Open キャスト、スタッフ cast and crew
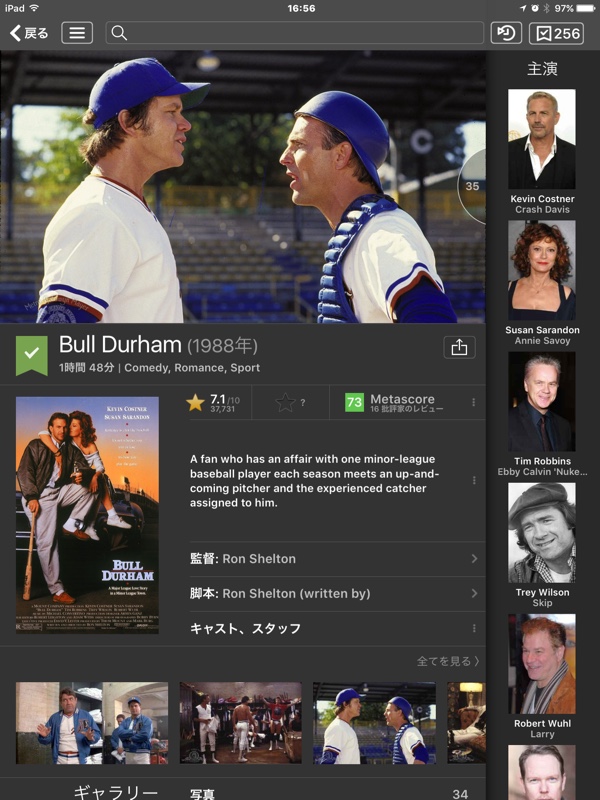This screenshot has height=800, width=600. point(330,628)
